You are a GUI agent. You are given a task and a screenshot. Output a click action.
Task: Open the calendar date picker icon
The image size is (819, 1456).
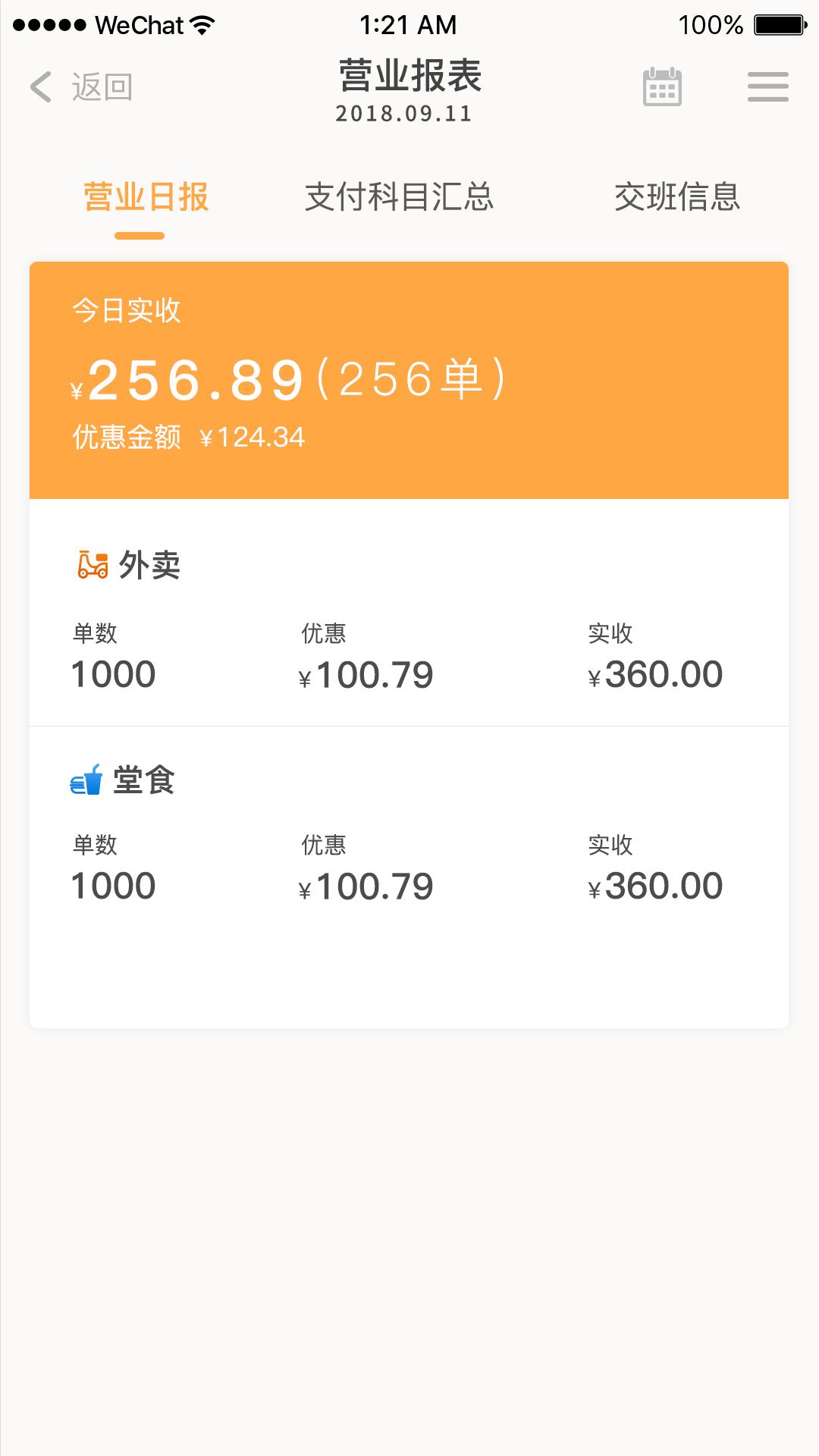[x=662, y=86]
